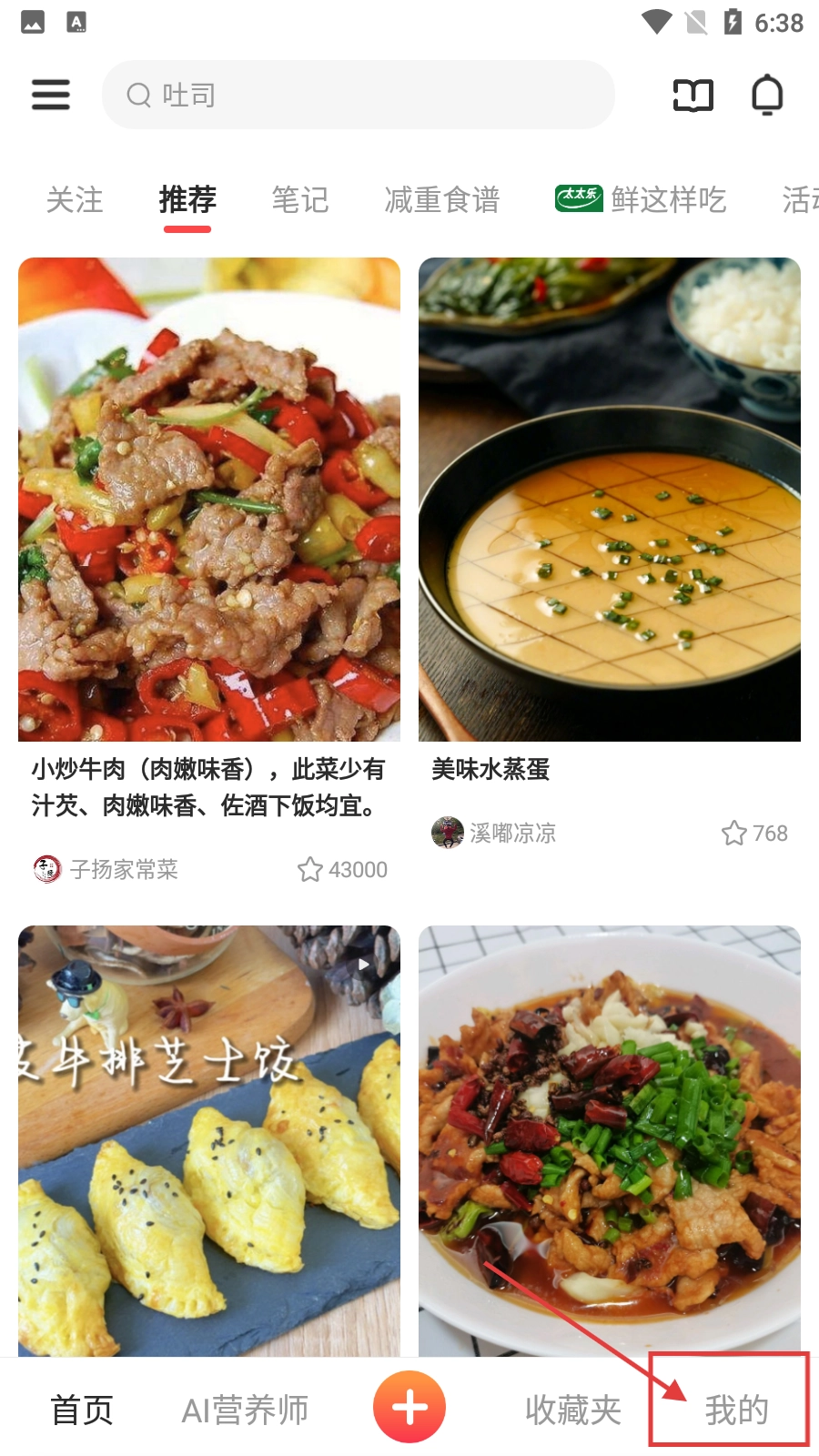Tap the orange plus button to create

tap(409, 1407)
